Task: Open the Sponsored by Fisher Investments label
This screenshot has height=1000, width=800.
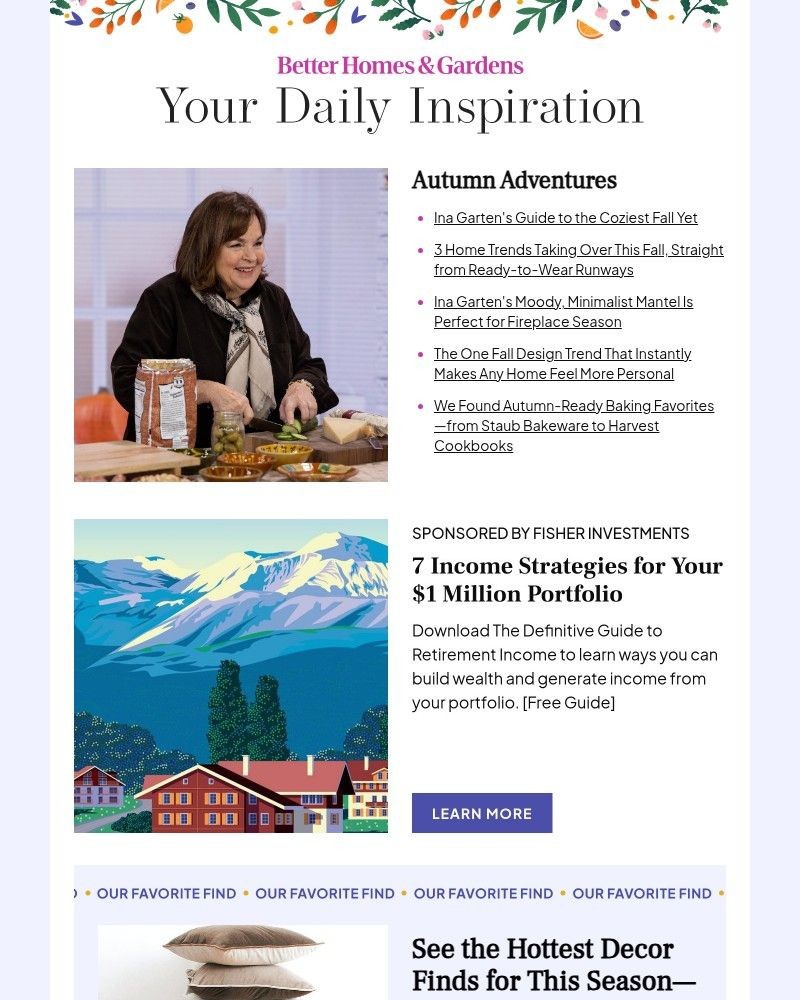Action: (x=550, y=533)
